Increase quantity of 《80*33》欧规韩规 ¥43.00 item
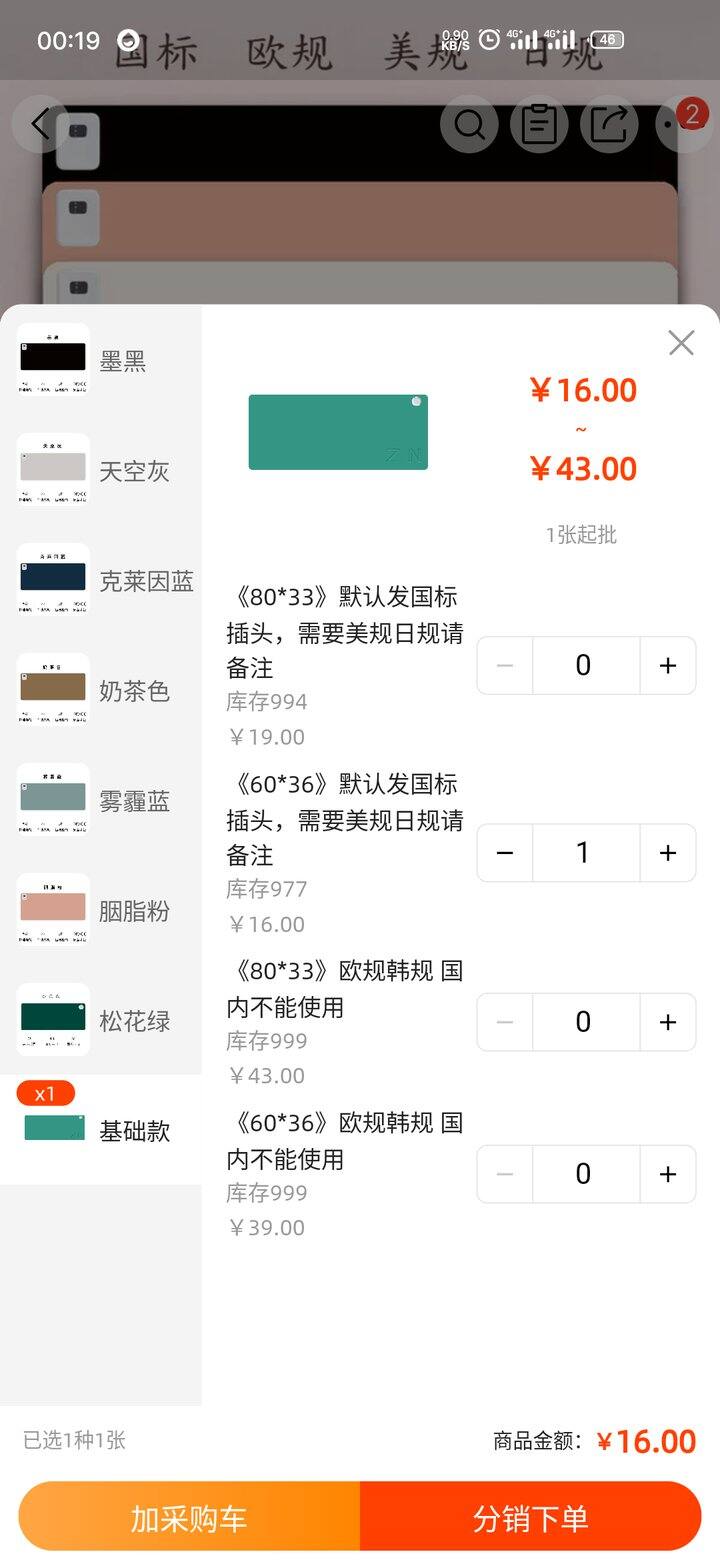The height and width of the screenshot is (1560, 720). point(668,1022)
